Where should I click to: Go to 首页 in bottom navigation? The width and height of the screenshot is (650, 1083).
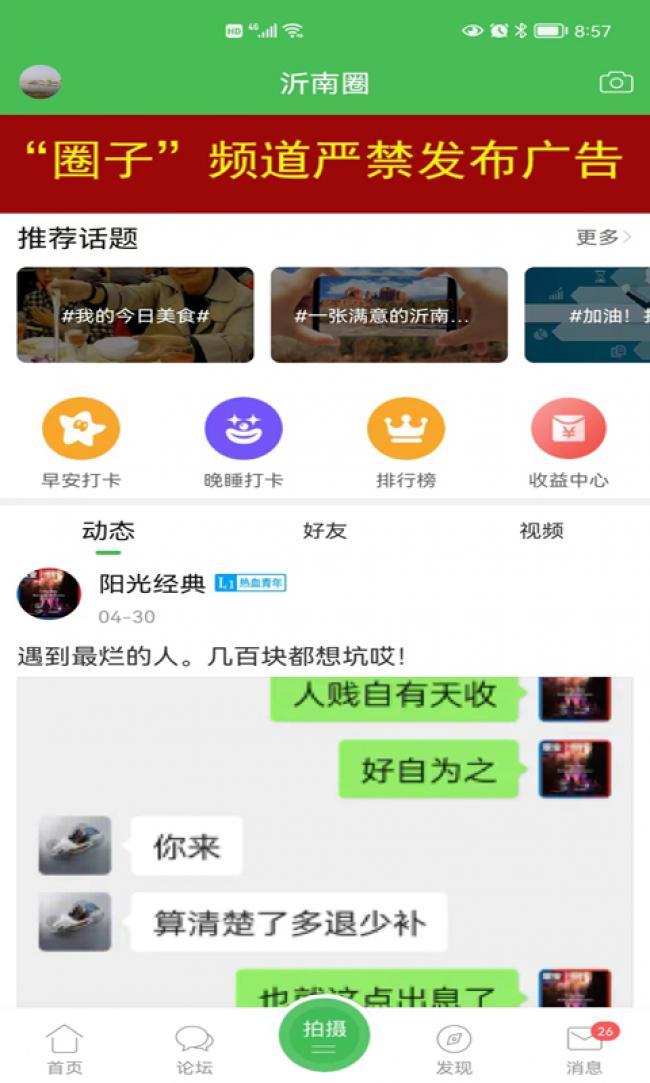65,1048
